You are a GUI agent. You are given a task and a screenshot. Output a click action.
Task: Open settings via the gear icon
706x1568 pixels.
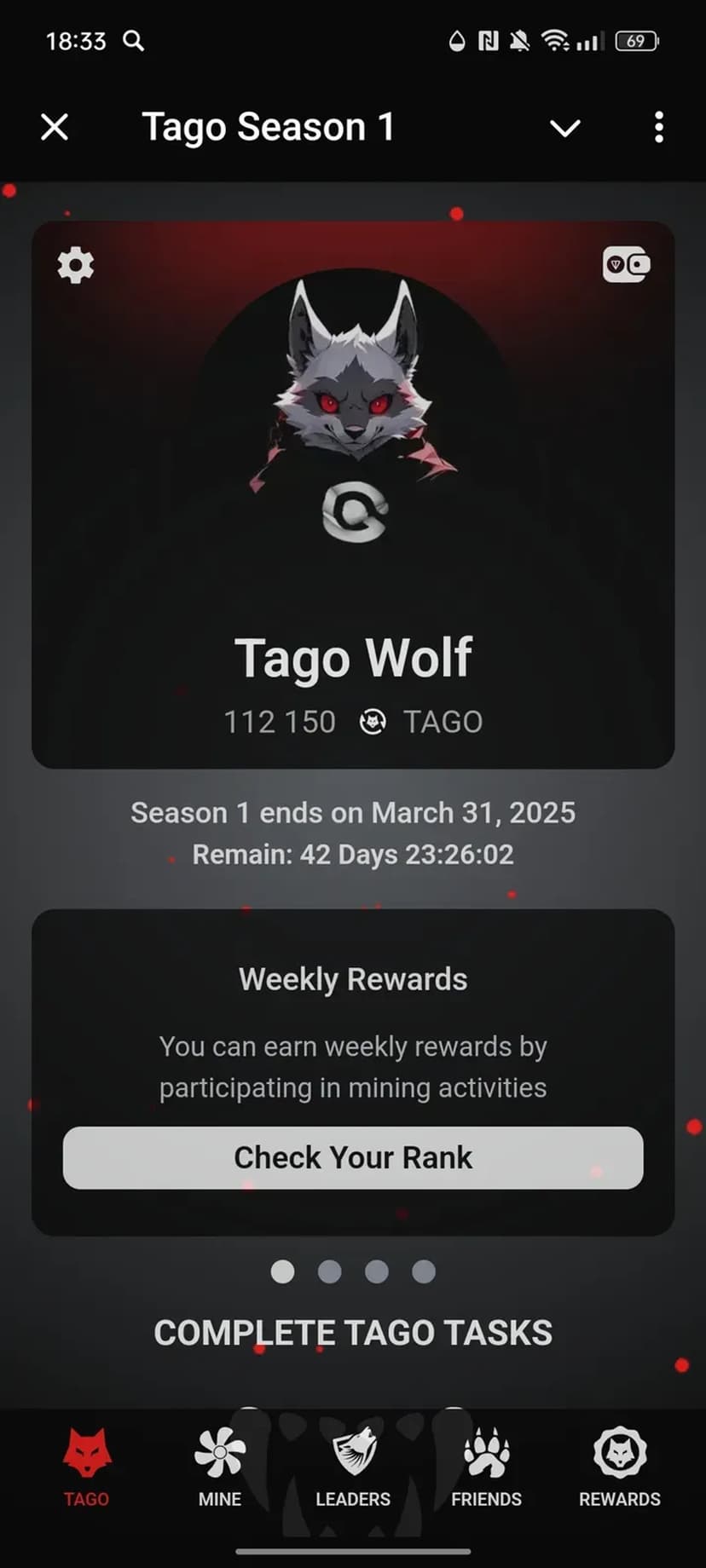coord(76,265)
